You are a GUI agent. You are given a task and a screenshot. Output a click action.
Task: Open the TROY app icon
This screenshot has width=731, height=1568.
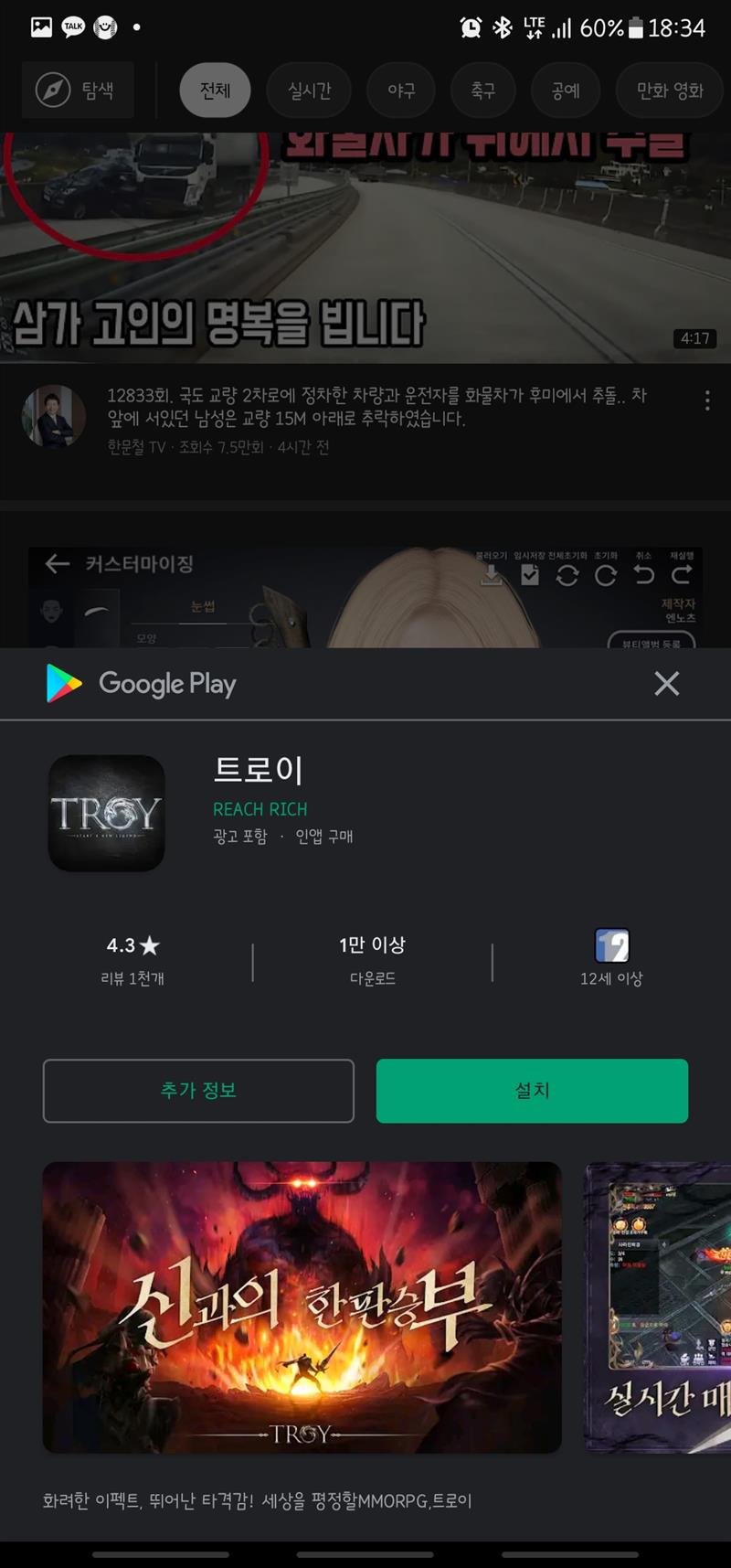[106, 813]
